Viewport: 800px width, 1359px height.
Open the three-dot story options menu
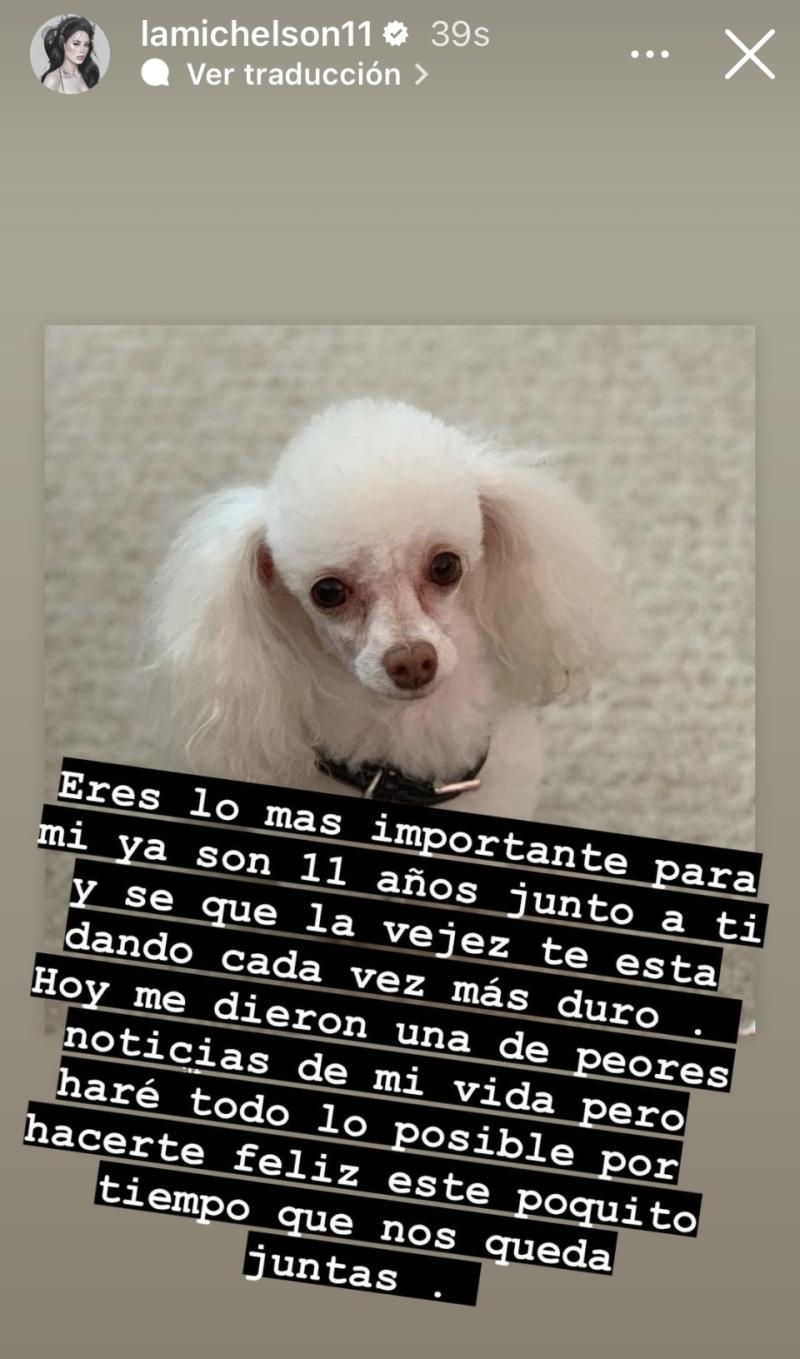click(650, 54)
